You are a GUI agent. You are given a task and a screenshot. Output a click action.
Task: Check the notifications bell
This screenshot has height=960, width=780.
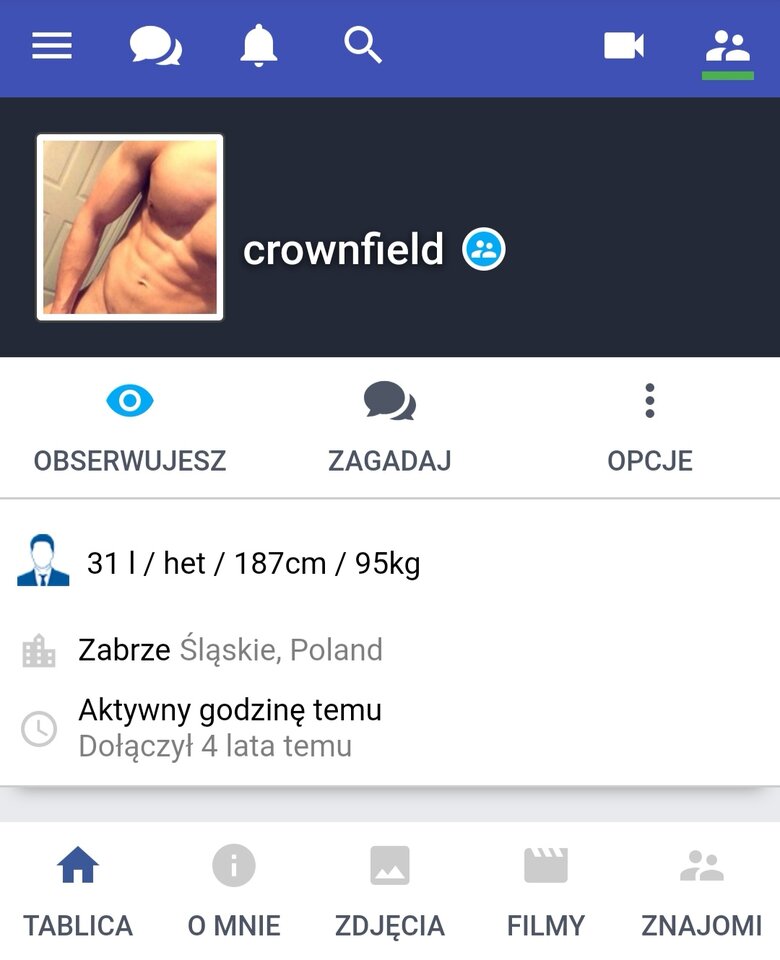[259, 46]
